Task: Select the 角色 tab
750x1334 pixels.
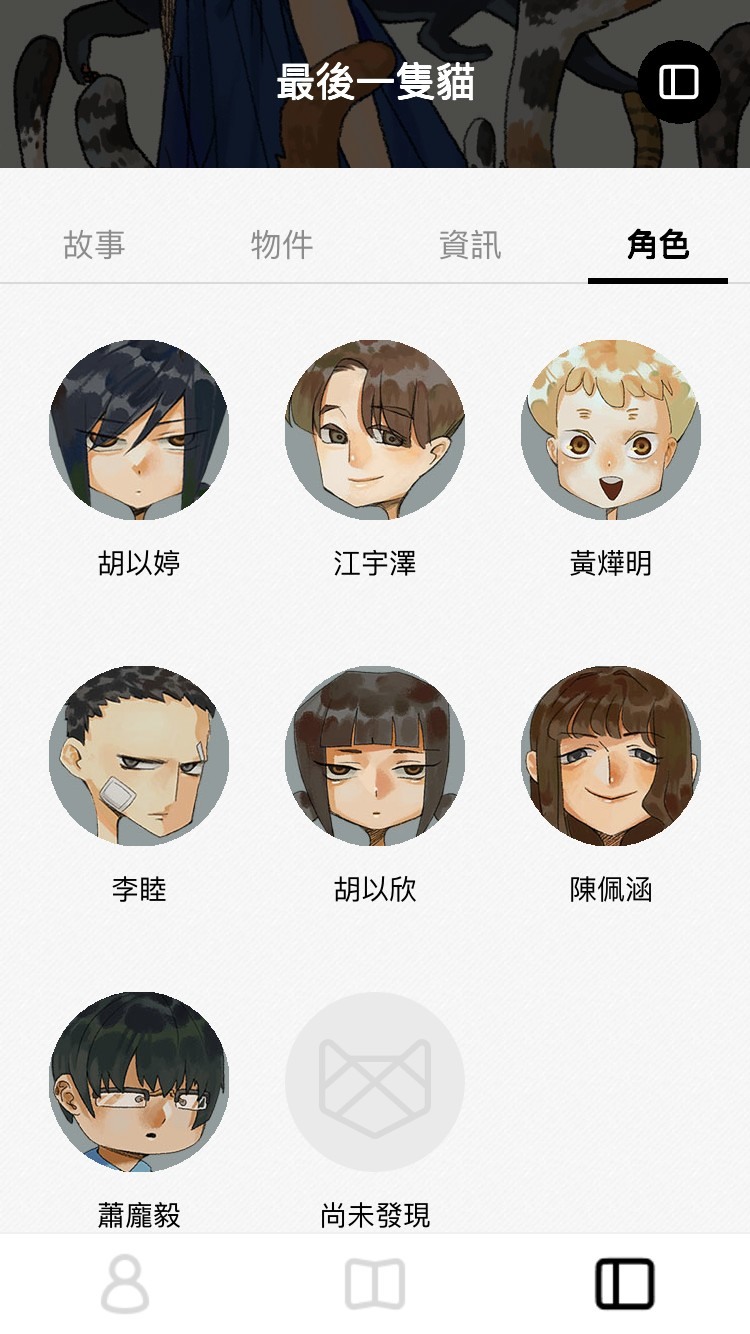Action: (657, 245)
